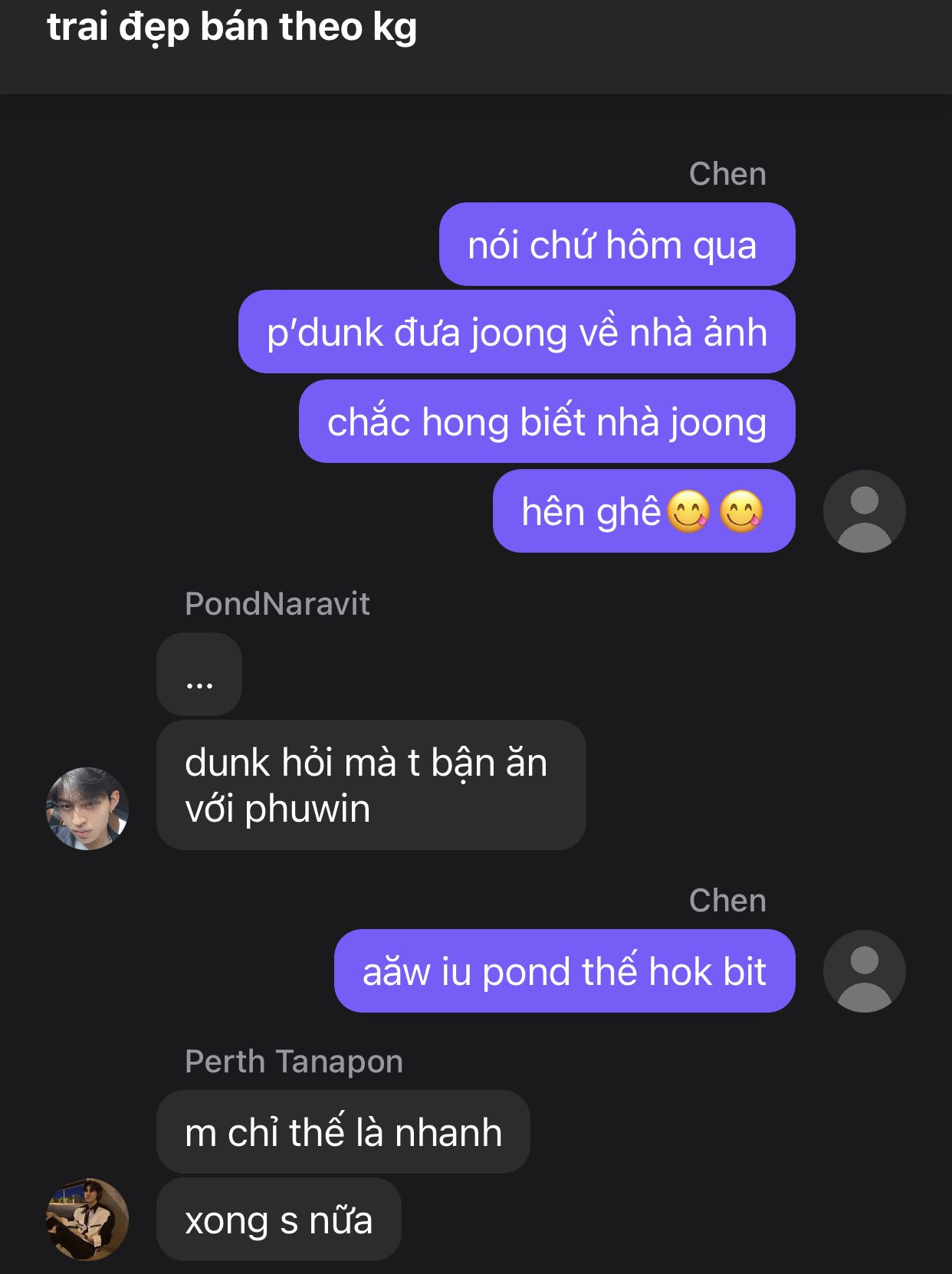Open Perth Tanapon's profile picture
952x1274 pixels.
[87, 1219]
